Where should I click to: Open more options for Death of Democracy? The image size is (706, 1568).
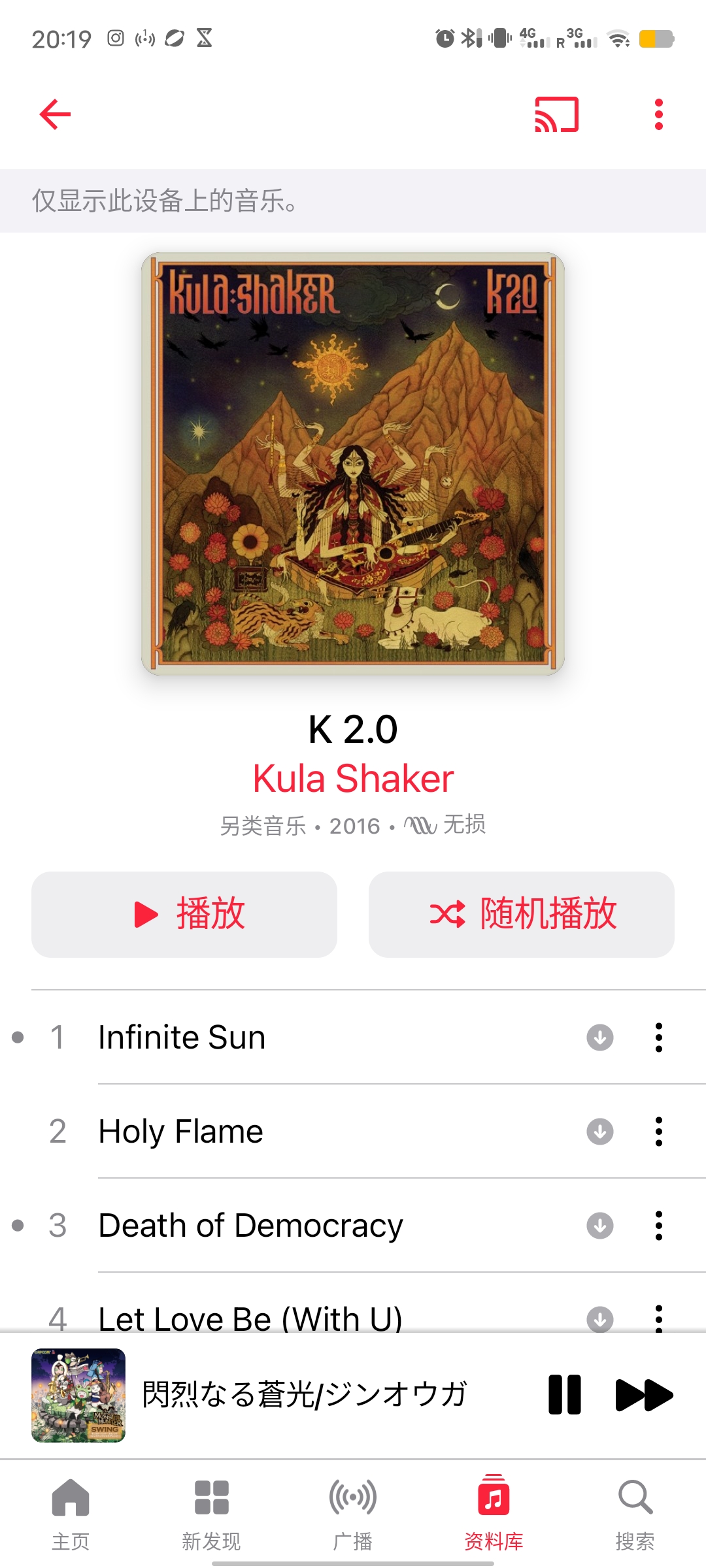pos(658,1226)
